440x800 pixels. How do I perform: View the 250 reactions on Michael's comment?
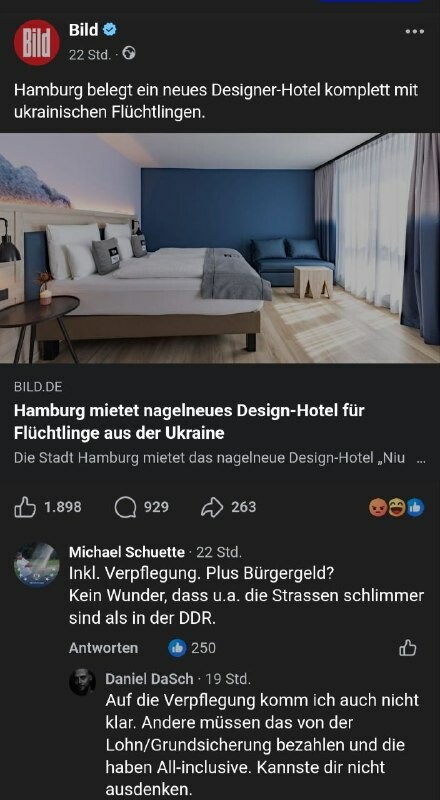coord(192,648)
